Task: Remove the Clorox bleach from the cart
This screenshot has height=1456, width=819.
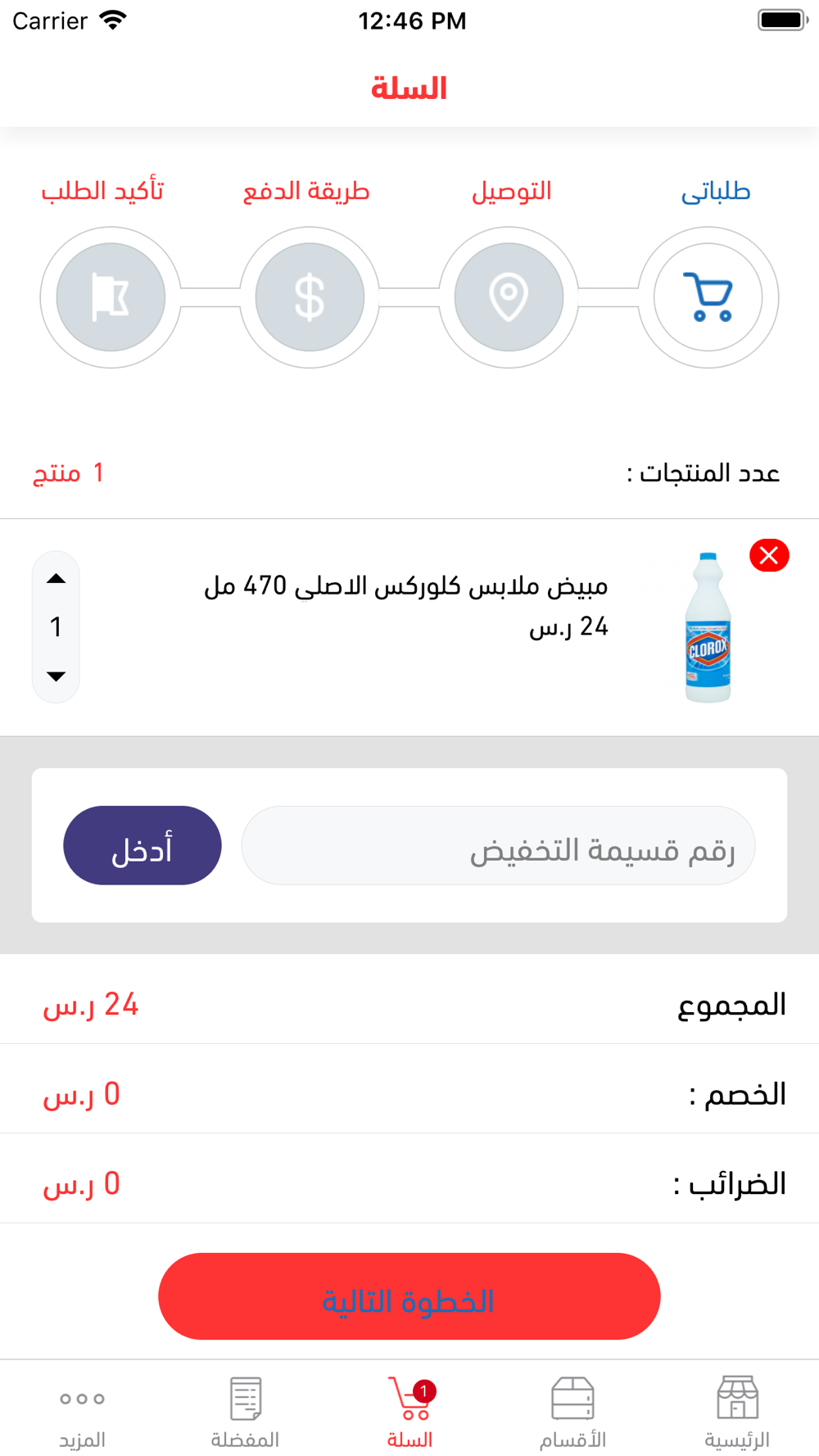Action: click(x=769, y=556)
